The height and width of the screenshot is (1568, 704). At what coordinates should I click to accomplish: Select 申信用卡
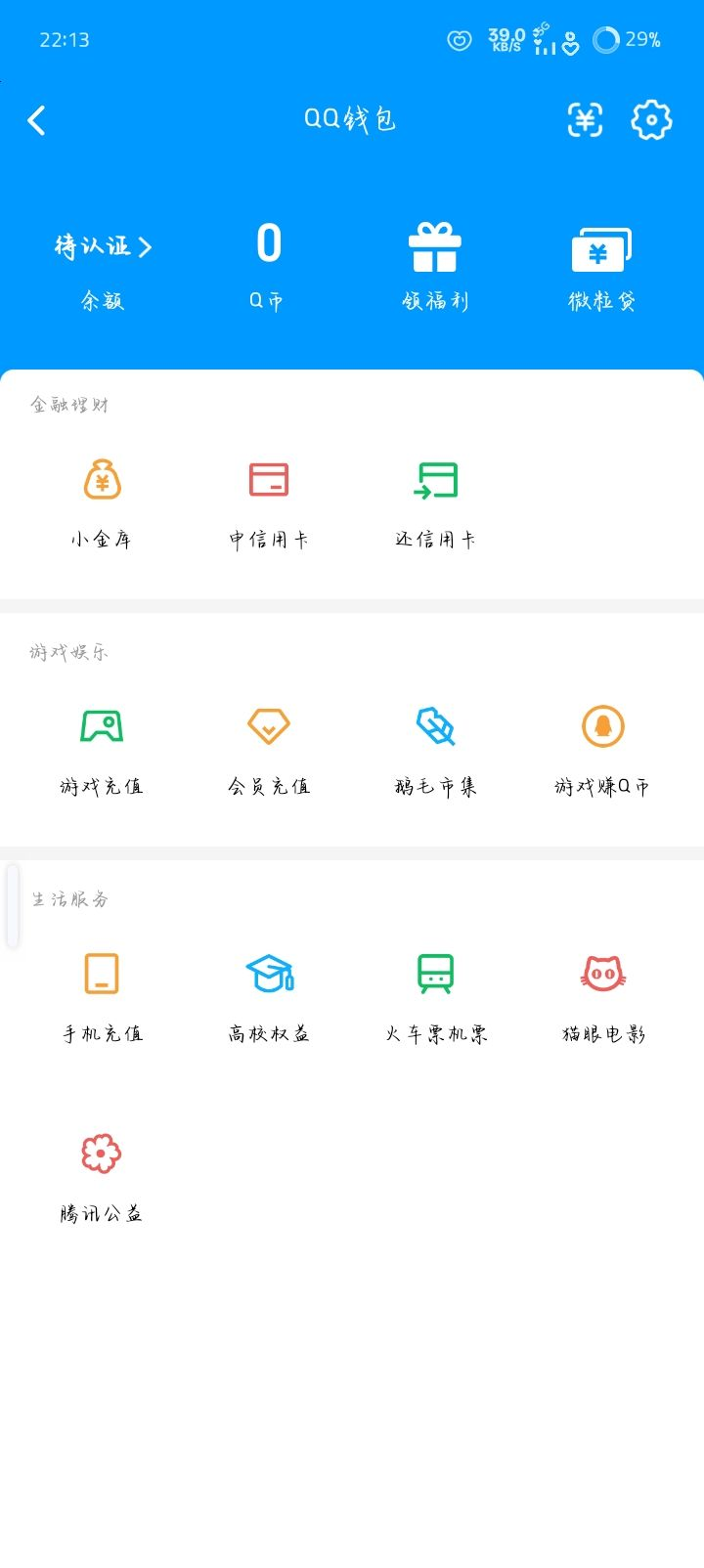point(268,504)
